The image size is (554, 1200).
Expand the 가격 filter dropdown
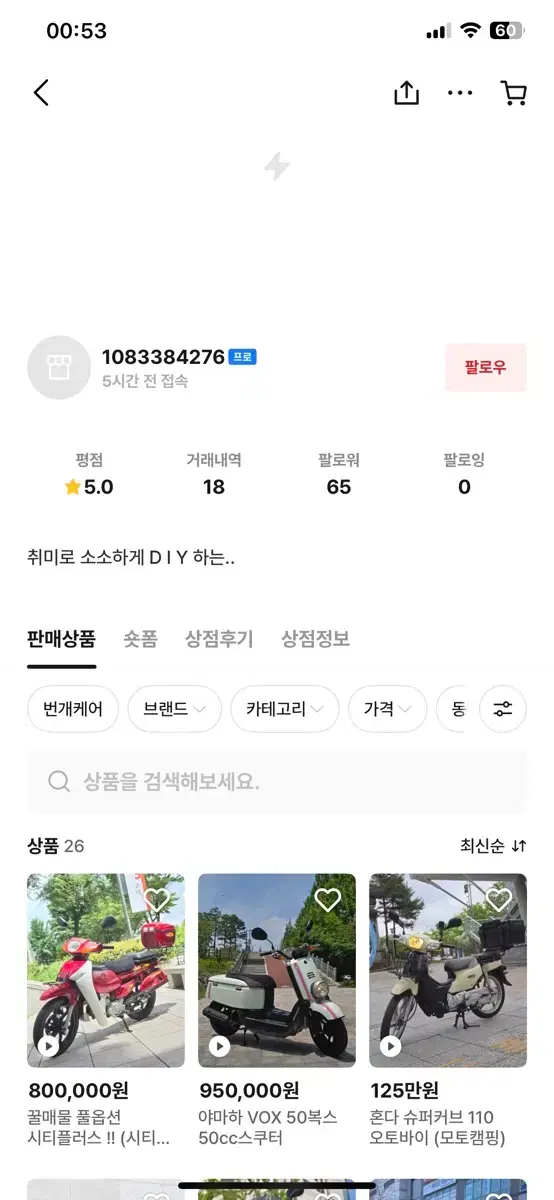click(388, 709)
